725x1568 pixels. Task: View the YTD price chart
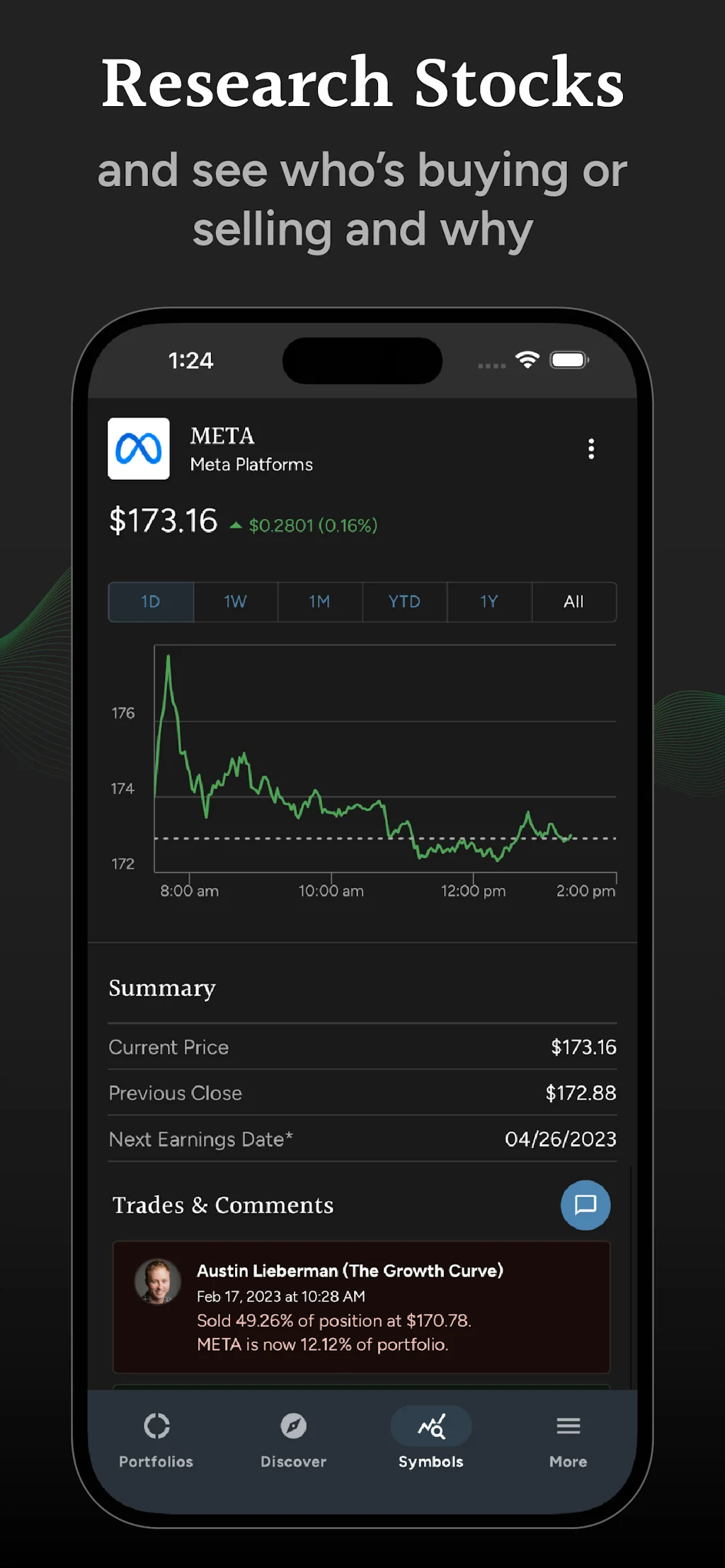404,602
